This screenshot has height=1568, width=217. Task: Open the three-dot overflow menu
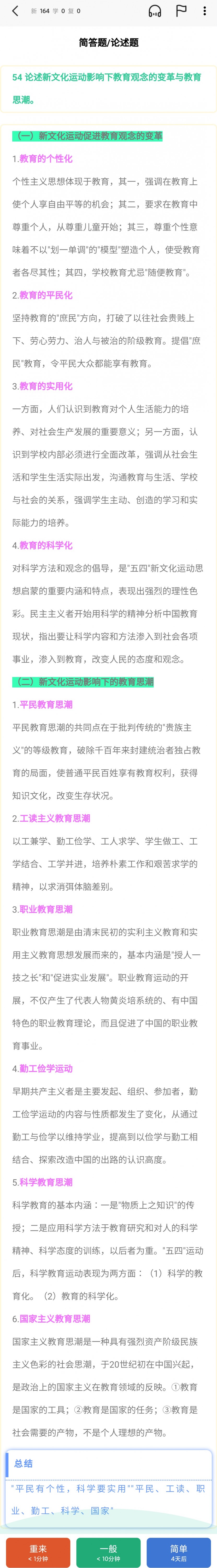click(204, 11)
